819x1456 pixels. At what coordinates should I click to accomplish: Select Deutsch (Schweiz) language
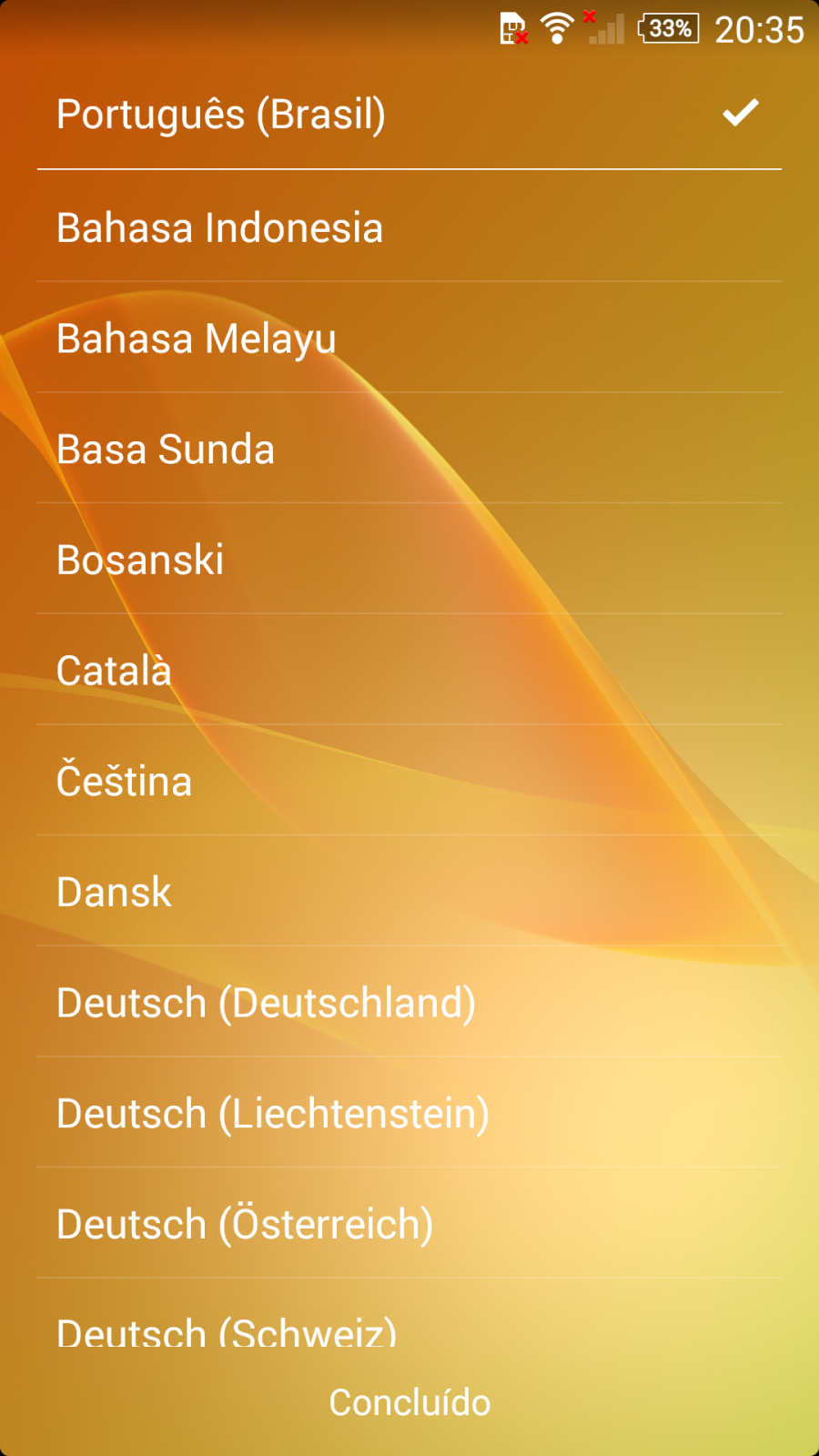point(409,1313)
